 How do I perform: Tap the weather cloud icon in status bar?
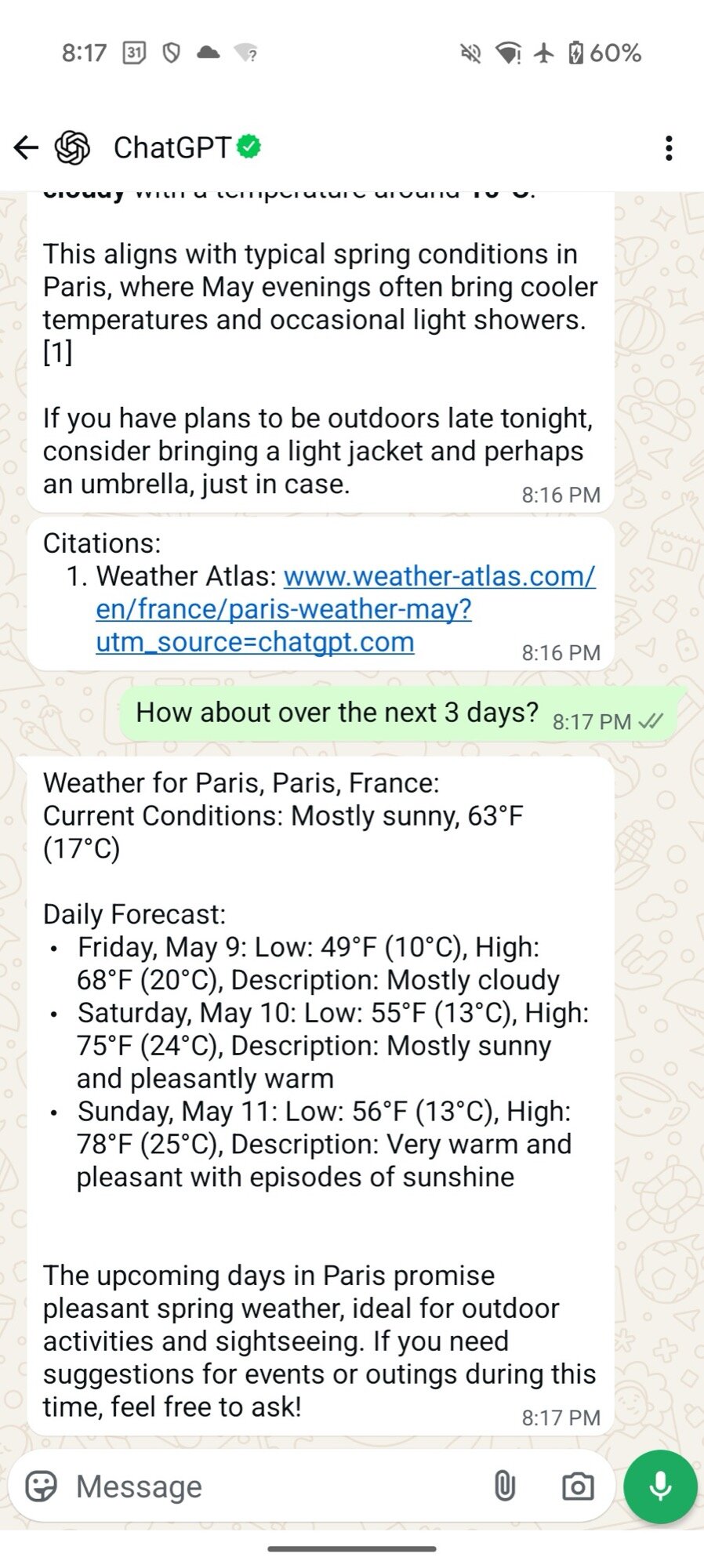click(x=207, y=53)
